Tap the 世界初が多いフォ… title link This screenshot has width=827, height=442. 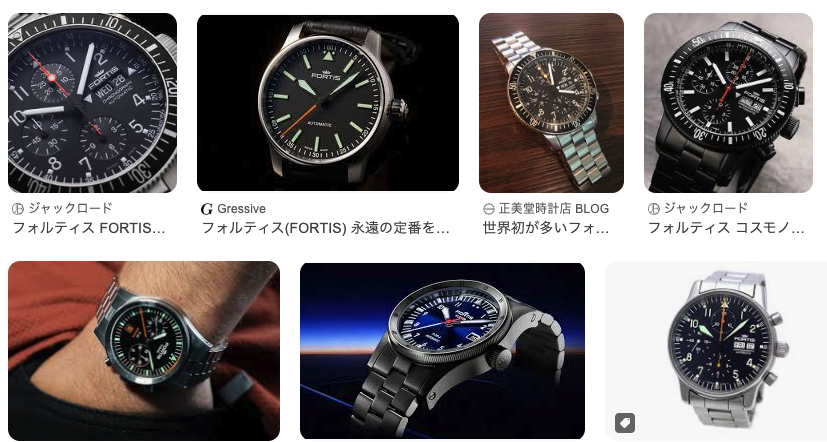click(x=545, y=228)
